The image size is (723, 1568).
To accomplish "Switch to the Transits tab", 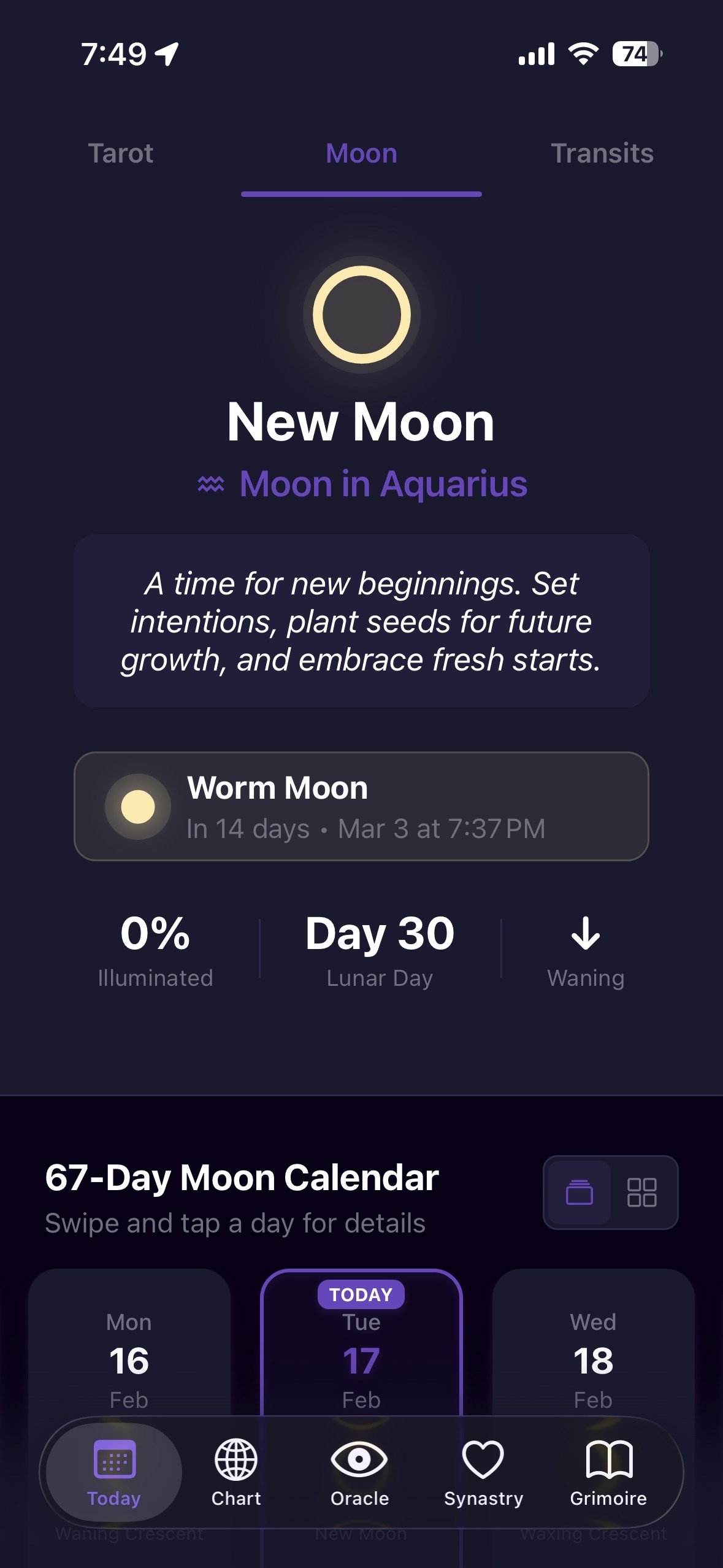I will coord(602,153).
